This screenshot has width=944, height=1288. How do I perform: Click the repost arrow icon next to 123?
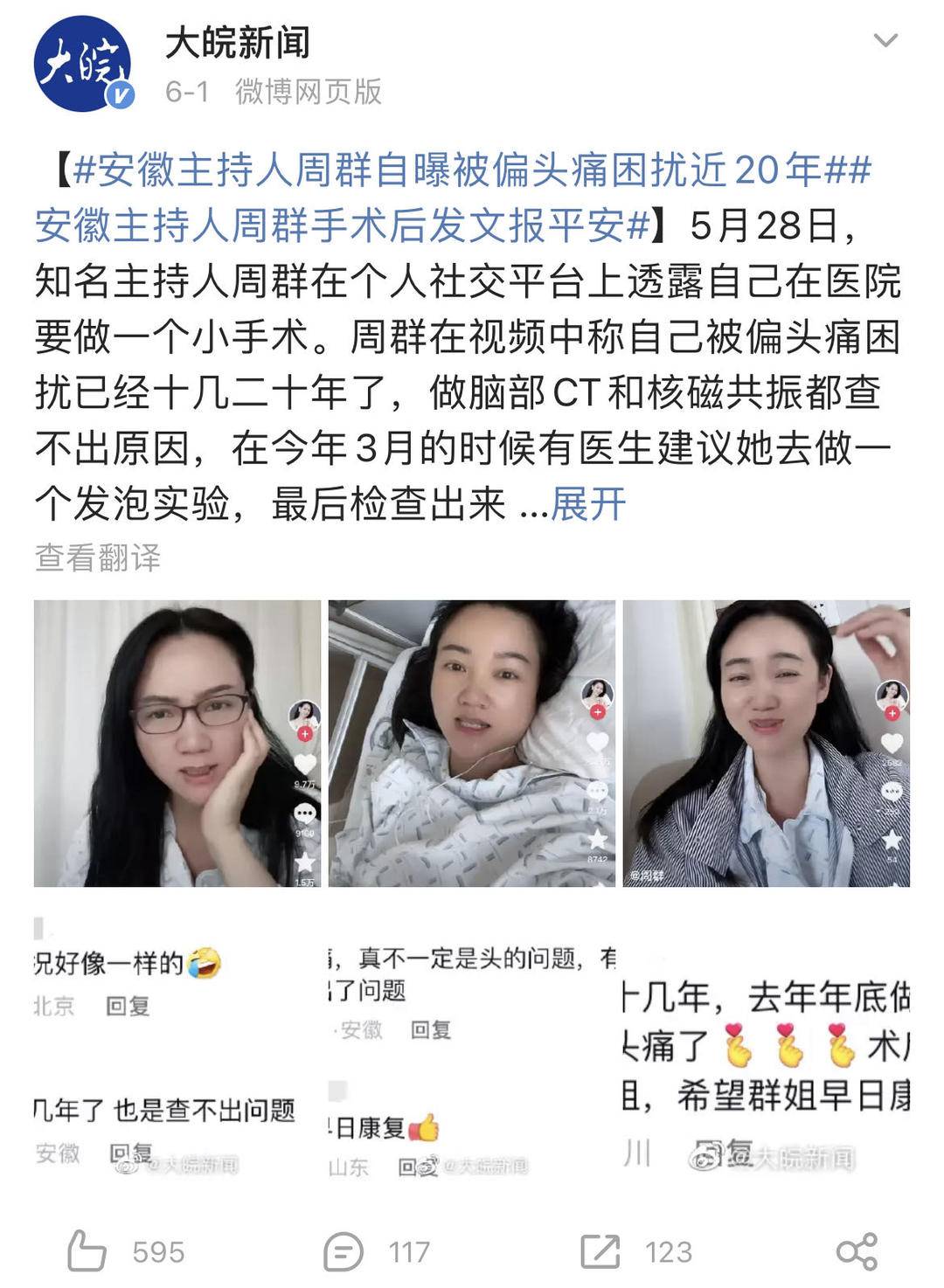click(x=599, y=1249)
